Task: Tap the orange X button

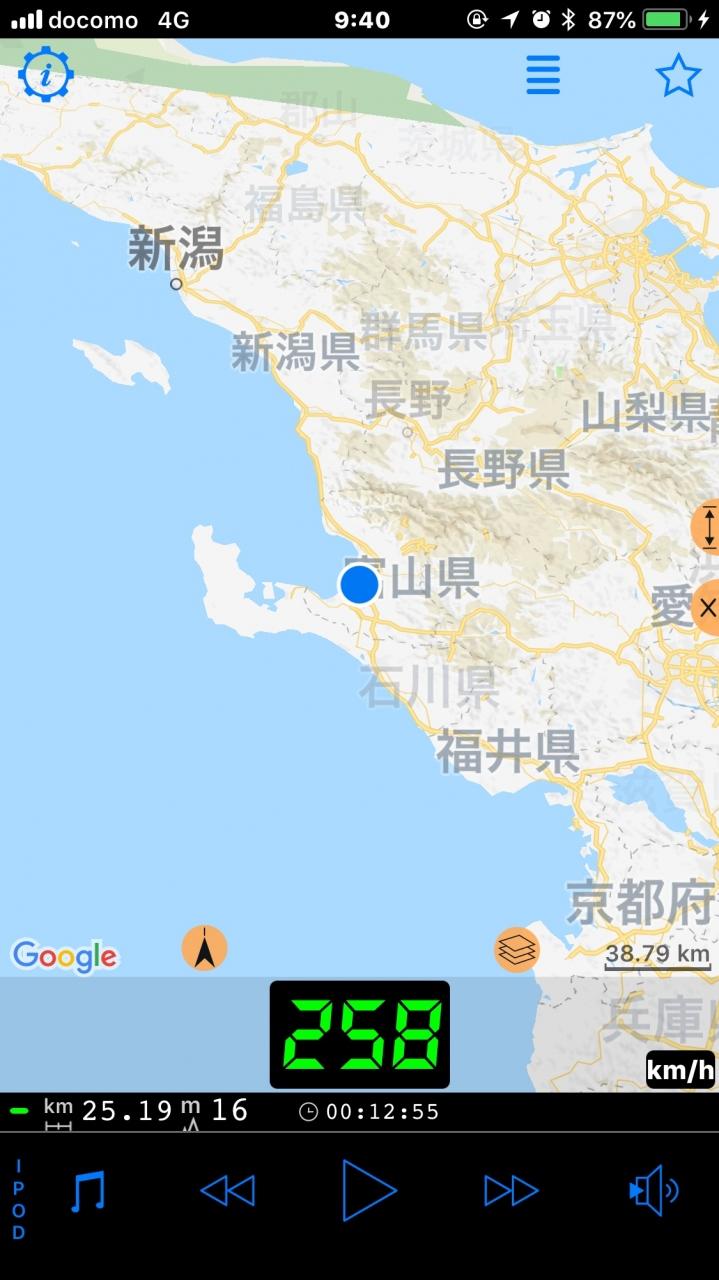Action: click(707, 606)
